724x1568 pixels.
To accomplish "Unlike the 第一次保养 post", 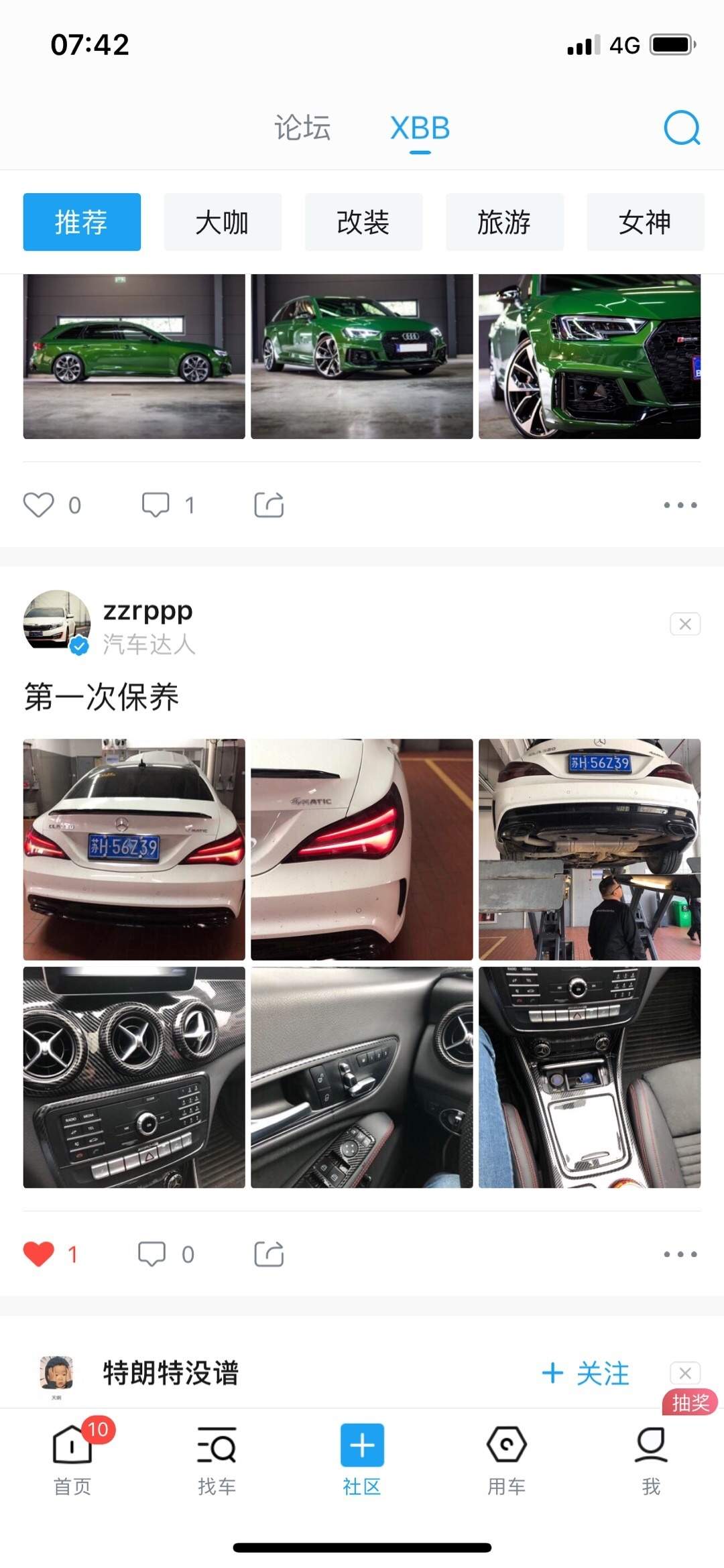I will pyautogui.click(x=39, y=1254).
